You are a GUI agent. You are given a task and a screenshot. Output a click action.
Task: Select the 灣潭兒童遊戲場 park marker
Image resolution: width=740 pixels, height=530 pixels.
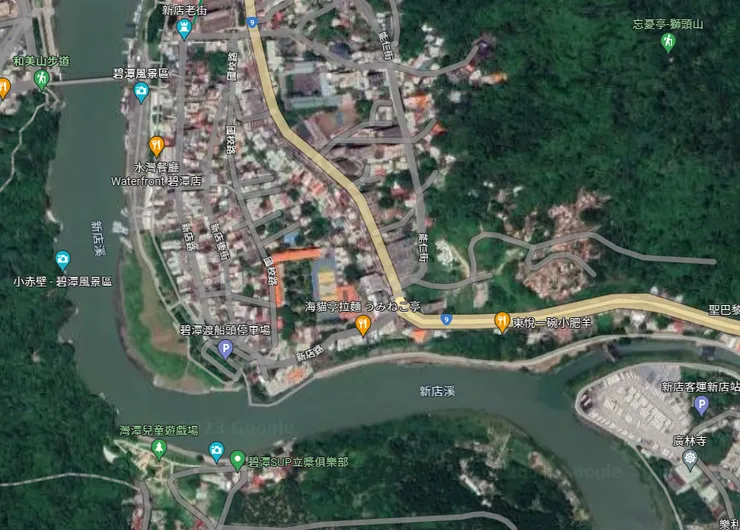[x=159, y=449]
